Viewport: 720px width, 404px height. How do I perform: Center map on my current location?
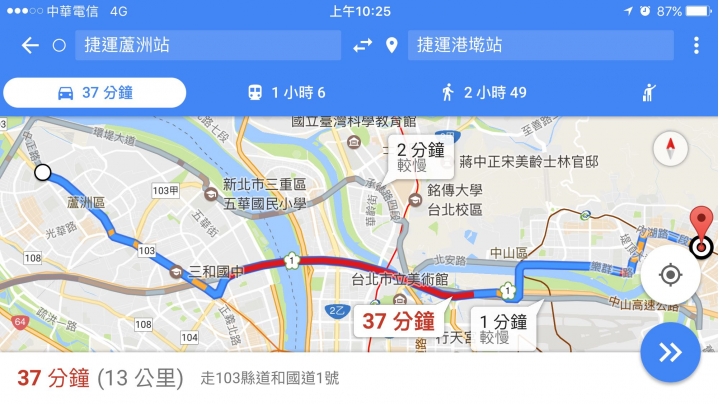(x=670, y=275)
